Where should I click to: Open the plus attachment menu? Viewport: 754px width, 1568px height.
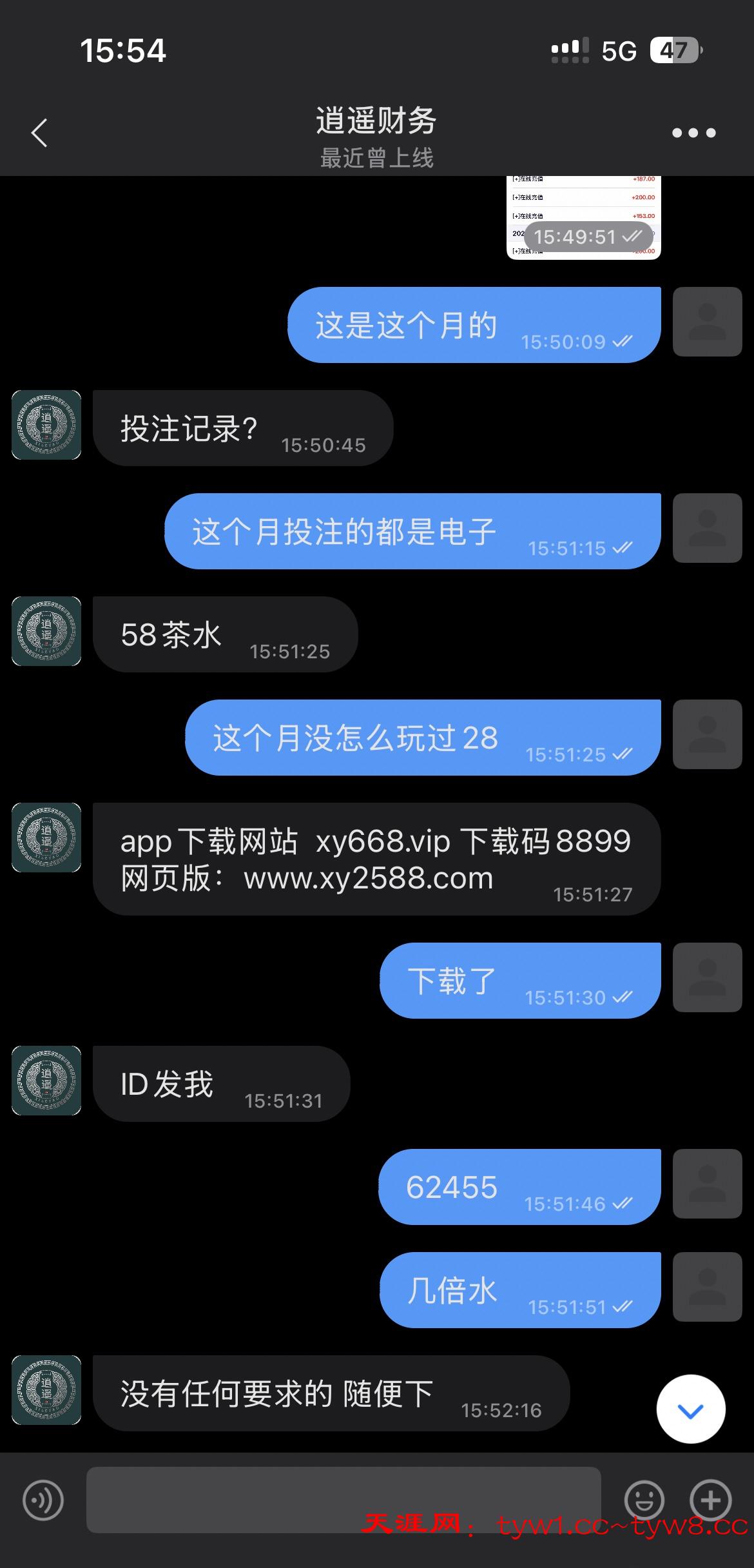point(710,1500)
